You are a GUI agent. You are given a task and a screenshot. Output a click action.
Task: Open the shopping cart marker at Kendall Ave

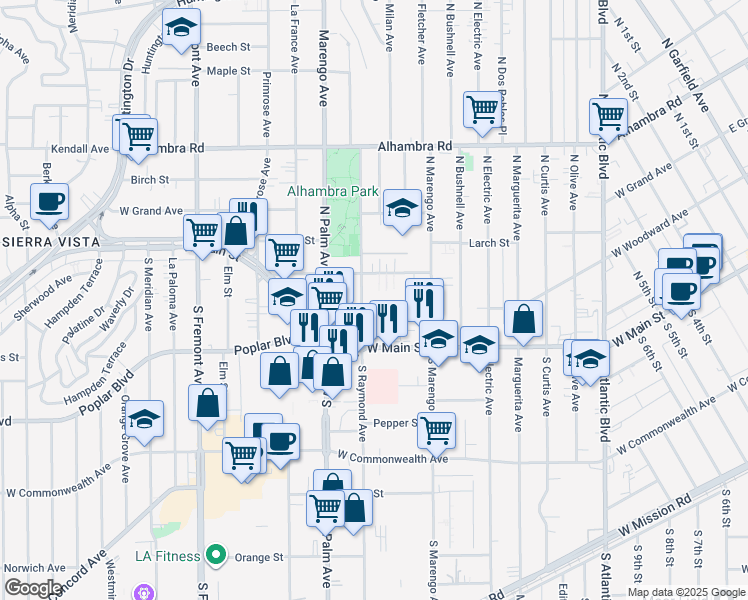click(137, 133)
